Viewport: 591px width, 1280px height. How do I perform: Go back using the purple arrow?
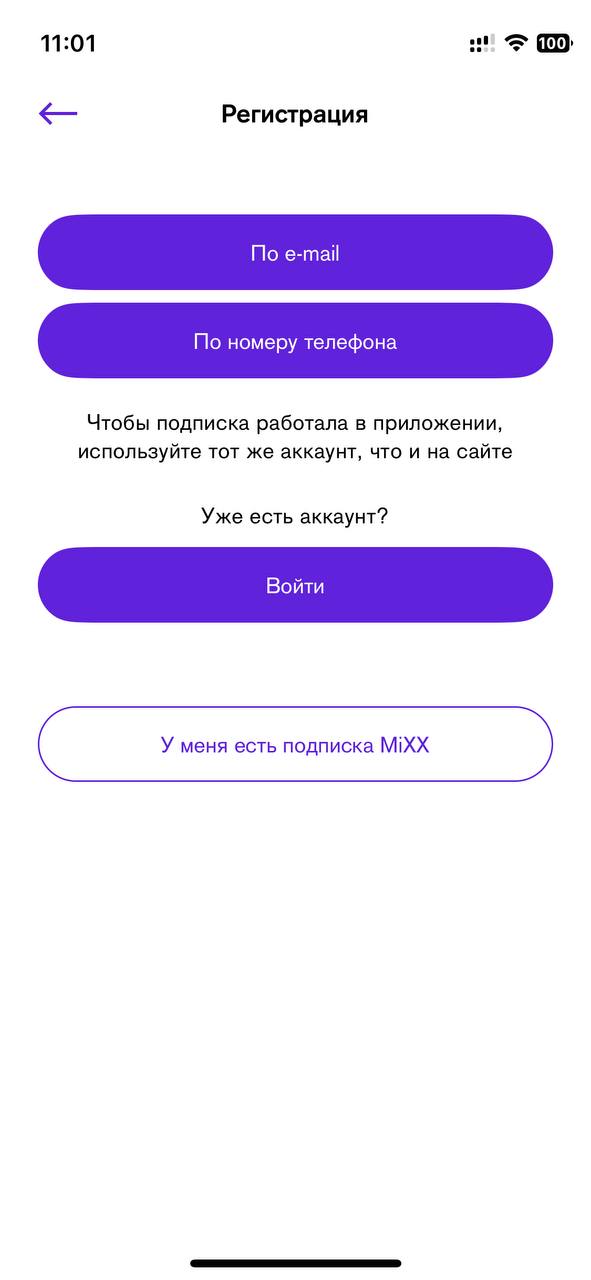tap(58, 114)
